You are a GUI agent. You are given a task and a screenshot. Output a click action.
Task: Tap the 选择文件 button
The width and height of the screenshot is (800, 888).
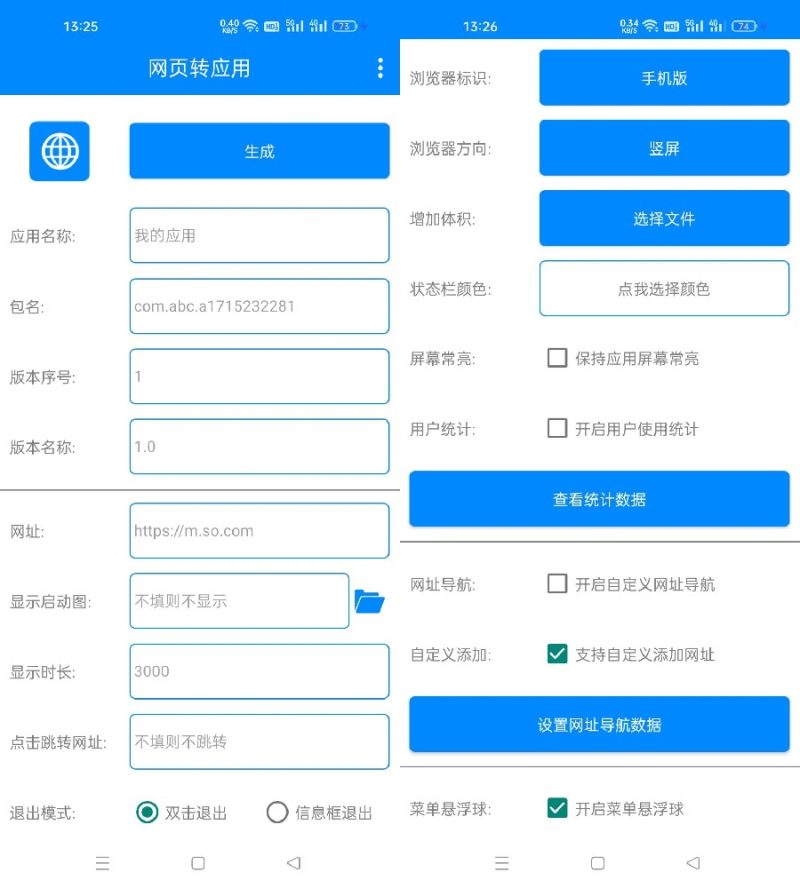664,218
